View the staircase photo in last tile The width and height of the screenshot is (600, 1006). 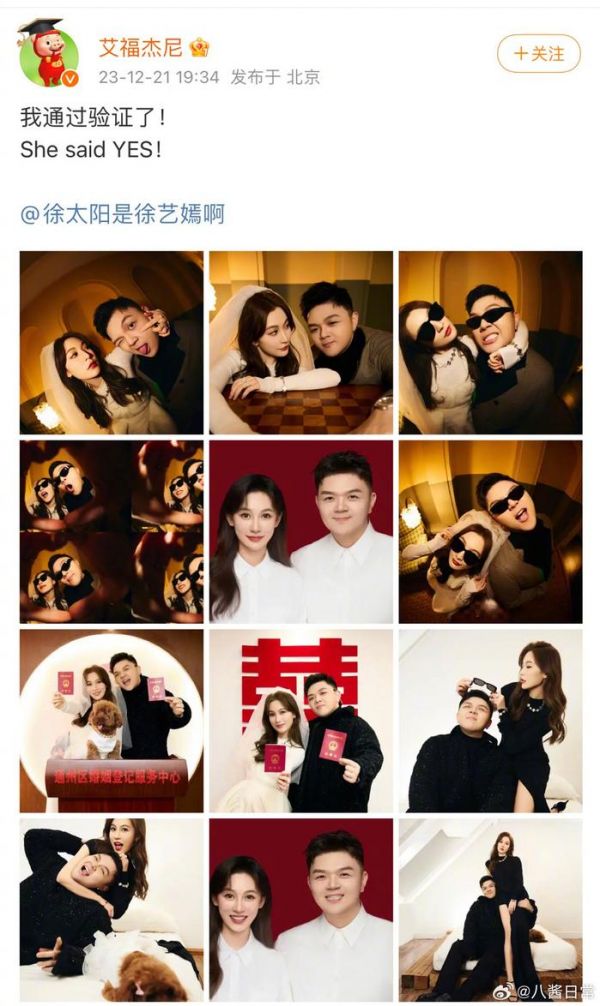[490, 909]
